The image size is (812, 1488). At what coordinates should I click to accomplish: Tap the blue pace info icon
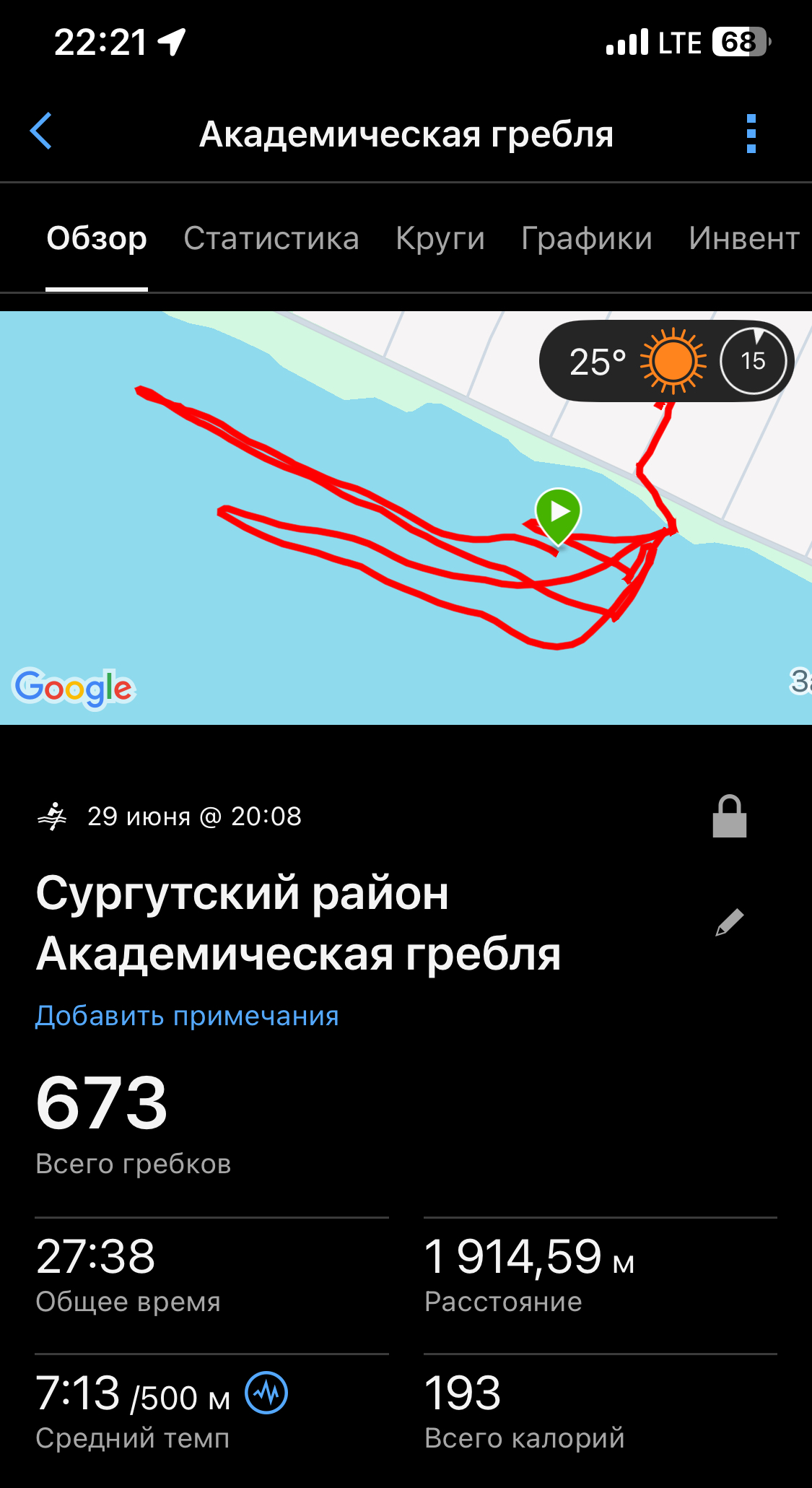pyautogui.click(x=266, y=1393)
